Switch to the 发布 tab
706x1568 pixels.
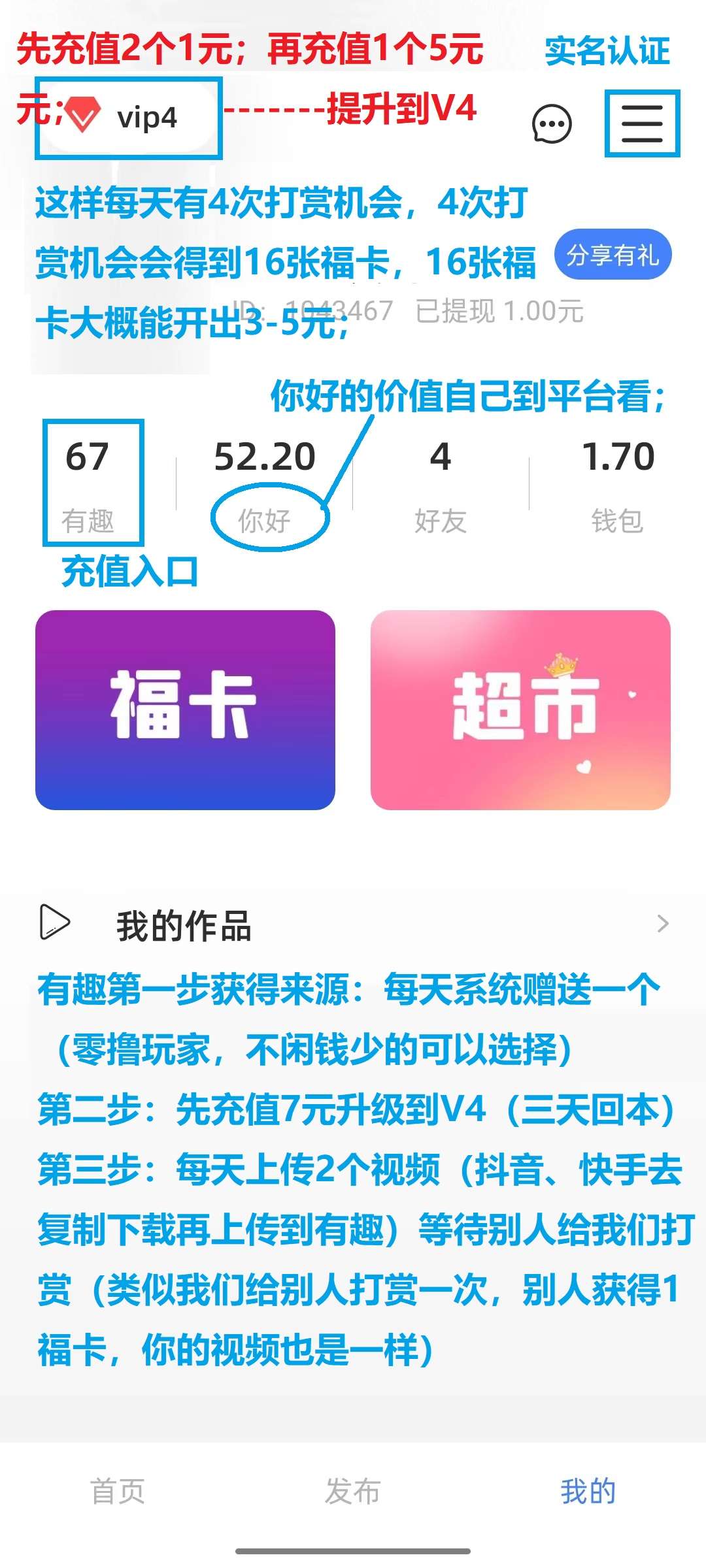353,1492
